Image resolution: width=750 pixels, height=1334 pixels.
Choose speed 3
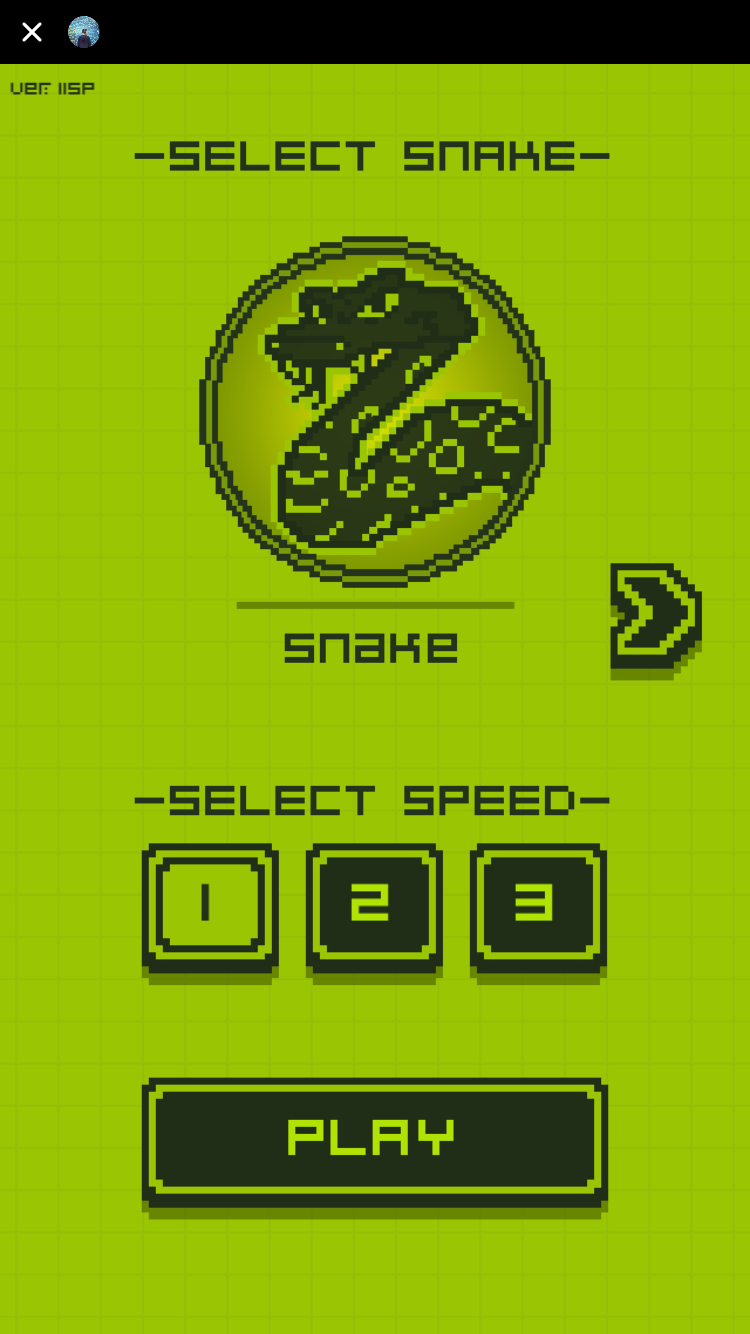click(x=538, y=905)
